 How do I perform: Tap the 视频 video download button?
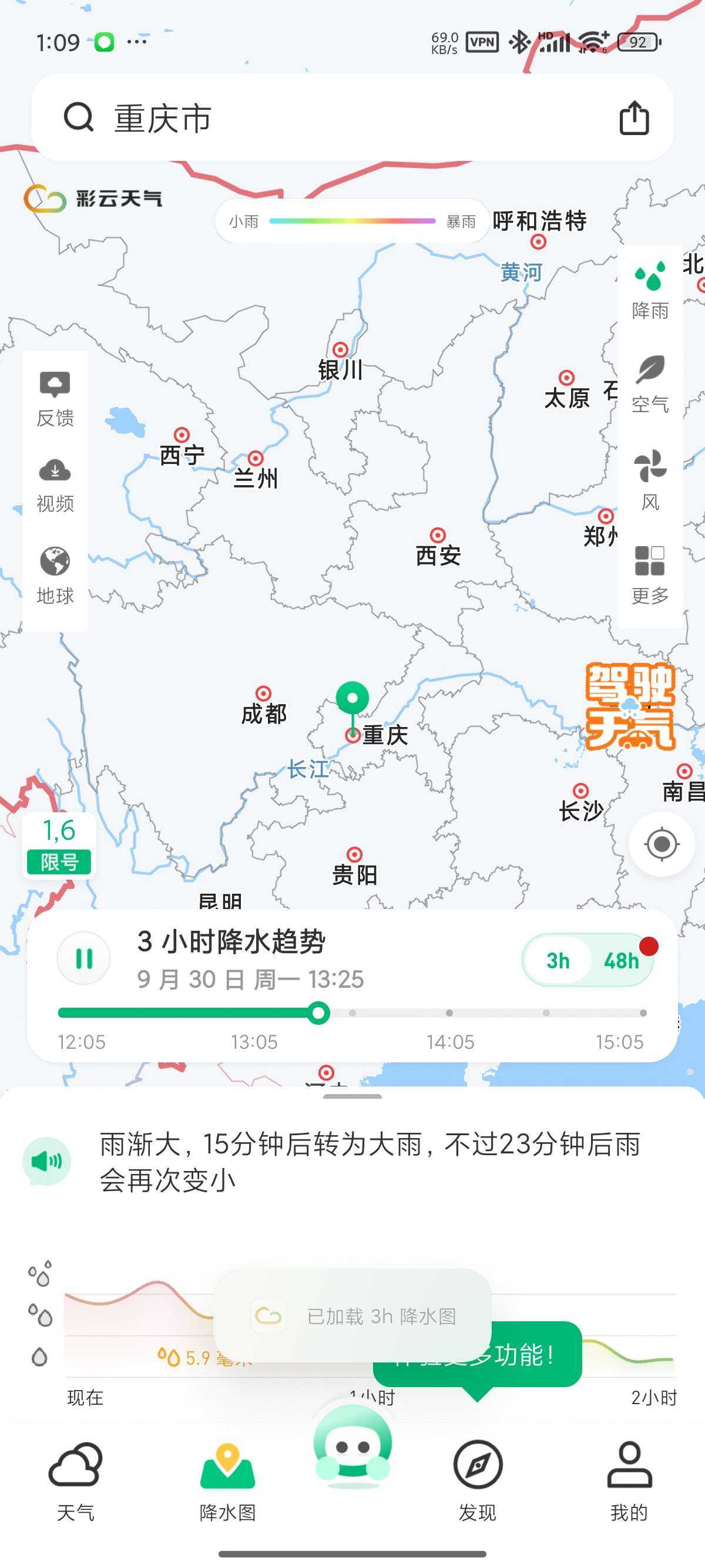click(55, 486)
